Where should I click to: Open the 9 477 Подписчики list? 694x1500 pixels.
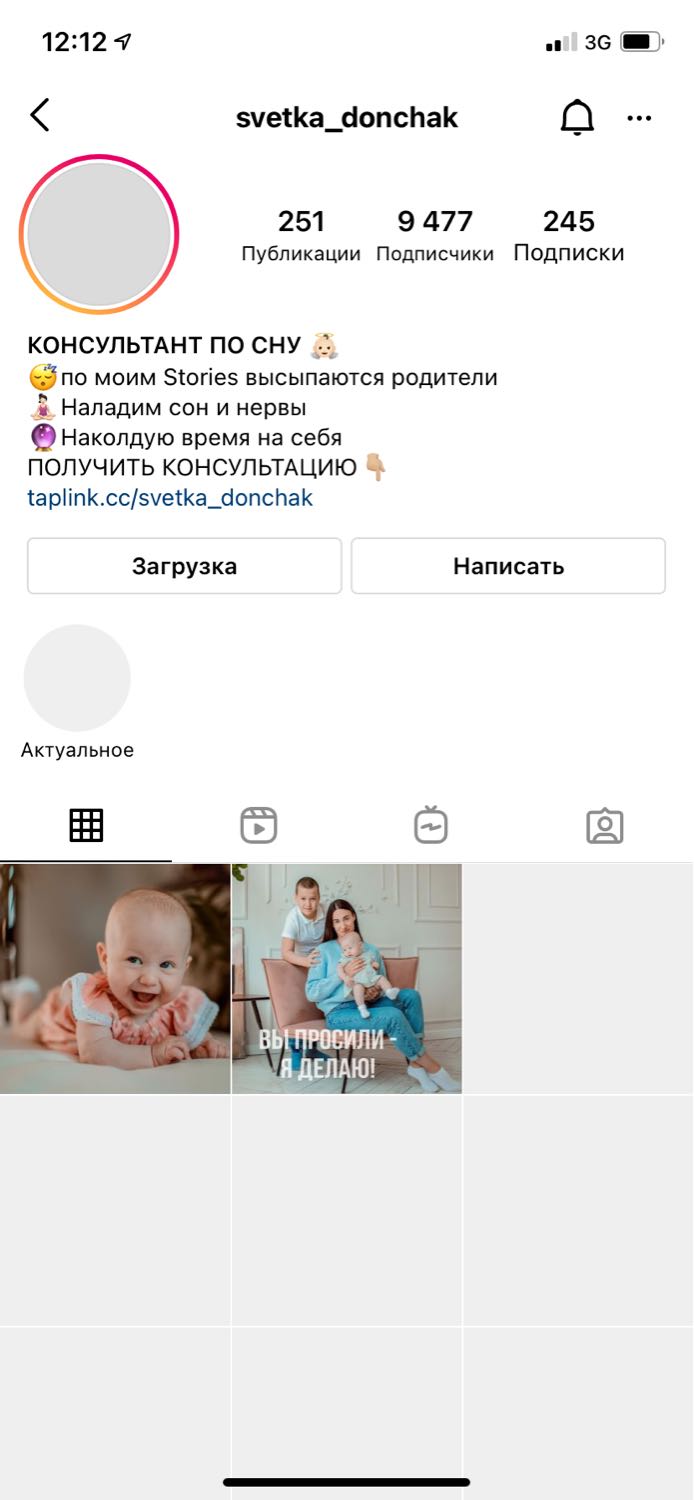pos(435,236)
